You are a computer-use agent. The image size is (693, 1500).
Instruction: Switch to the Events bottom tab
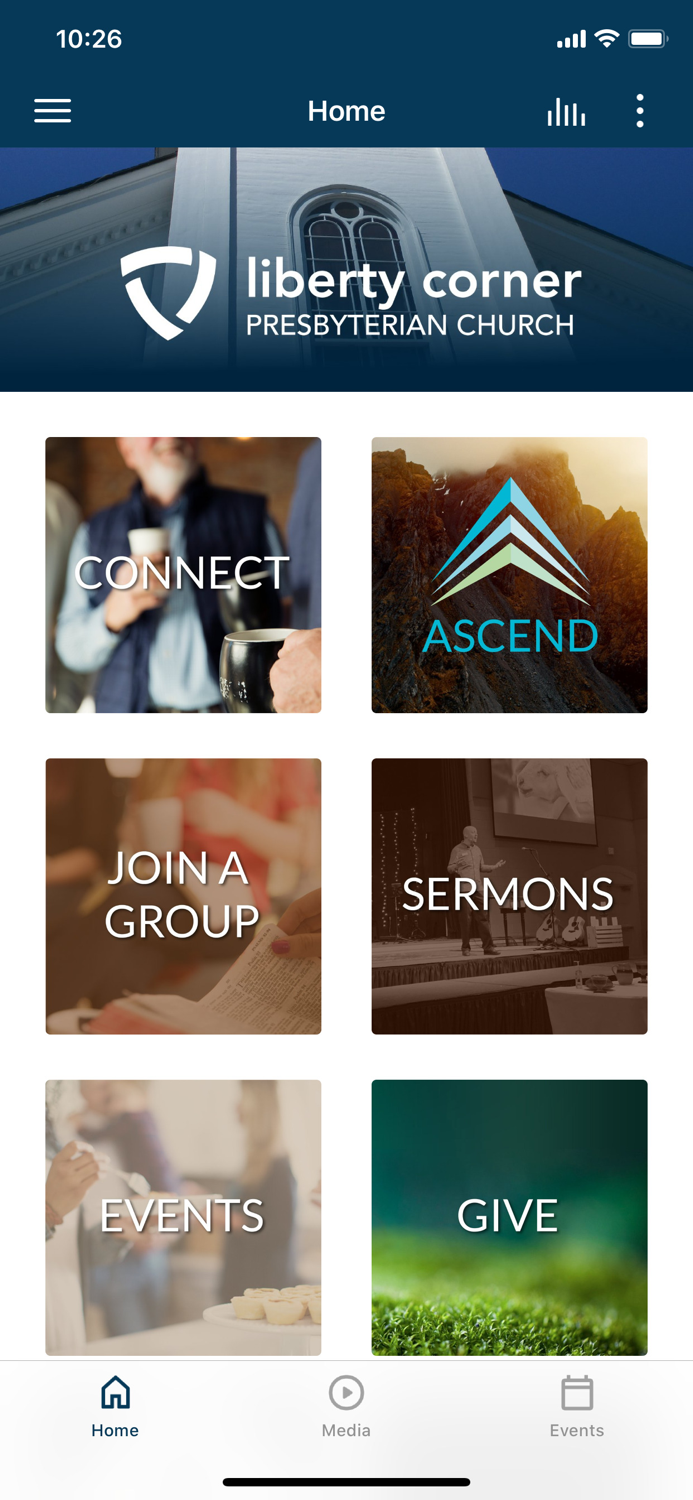(x=577, y=1406)
